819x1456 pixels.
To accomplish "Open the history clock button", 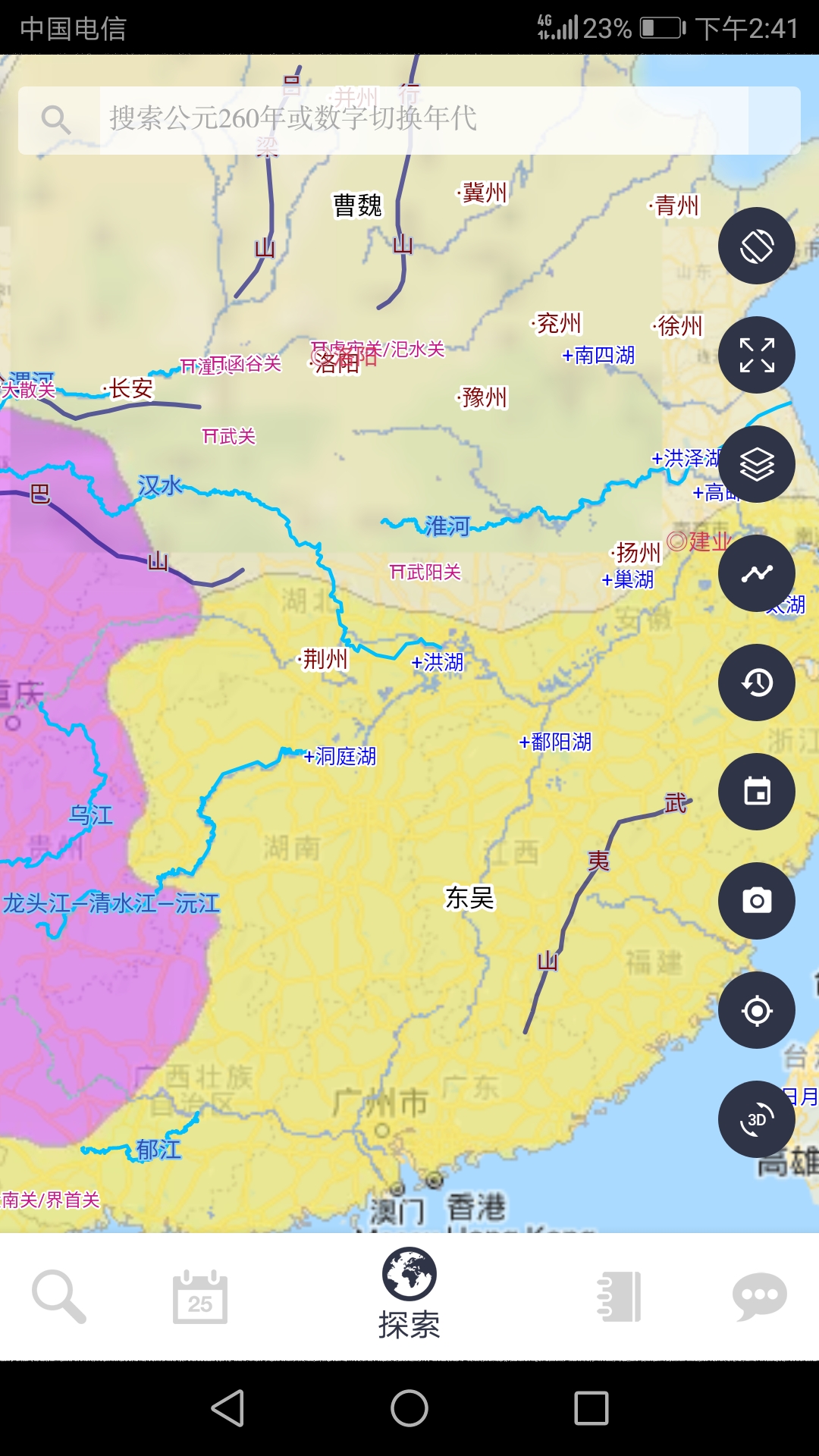I will click(756, 682).
